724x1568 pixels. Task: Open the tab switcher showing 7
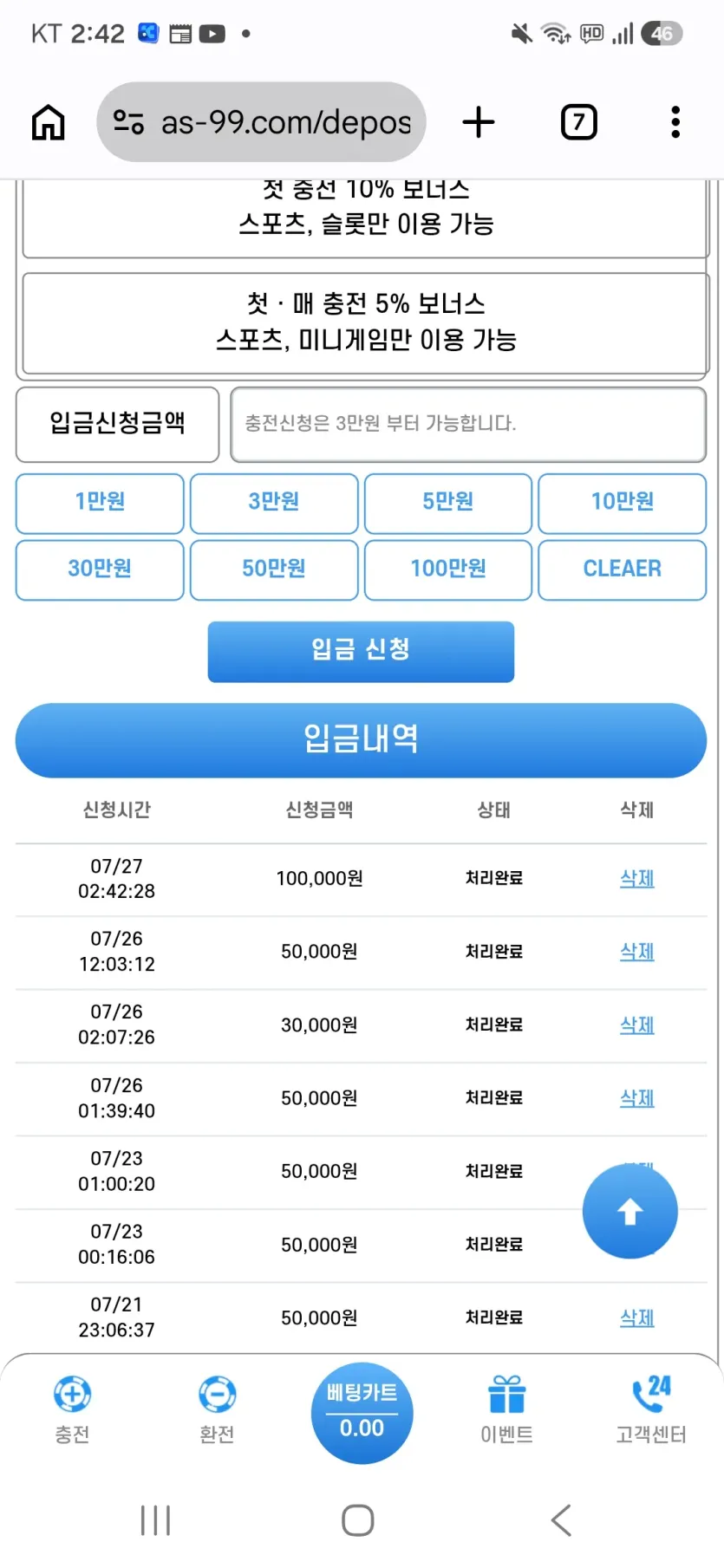tap(579, 122)
